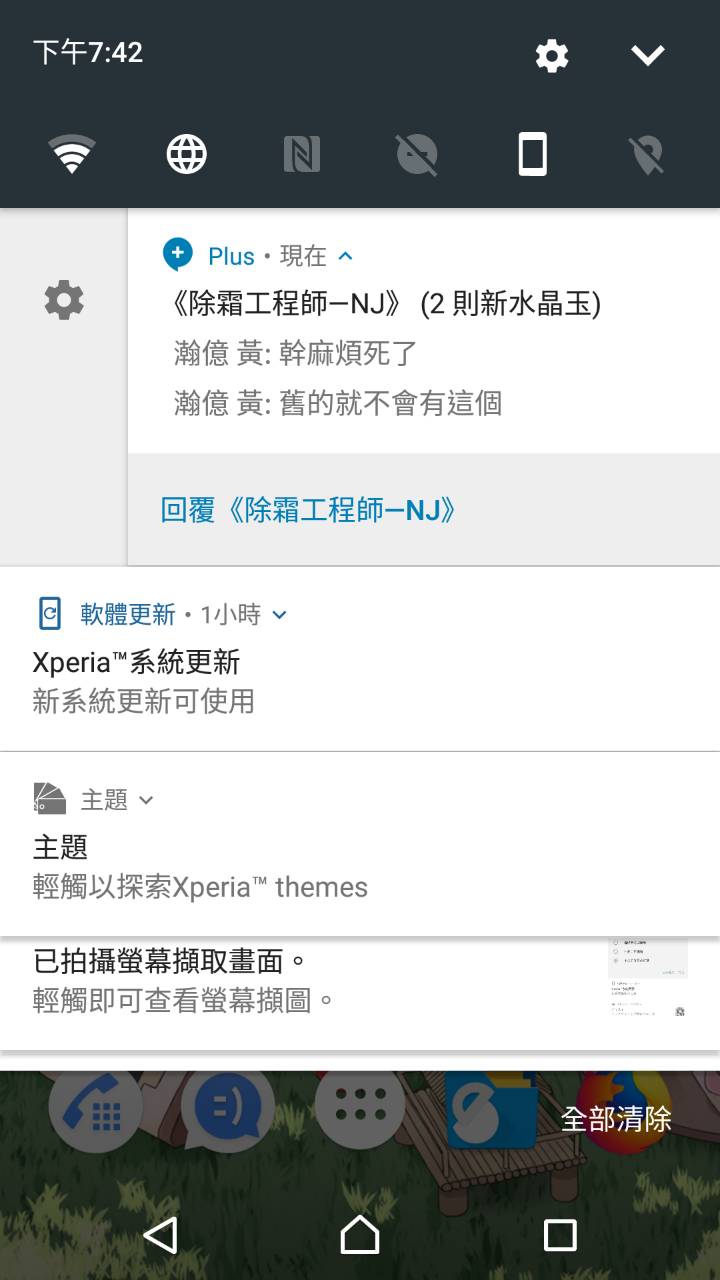Go back with the navigation bar
The height and width of the screenshot is (1280, 720).
click(x=160, y=1235)
